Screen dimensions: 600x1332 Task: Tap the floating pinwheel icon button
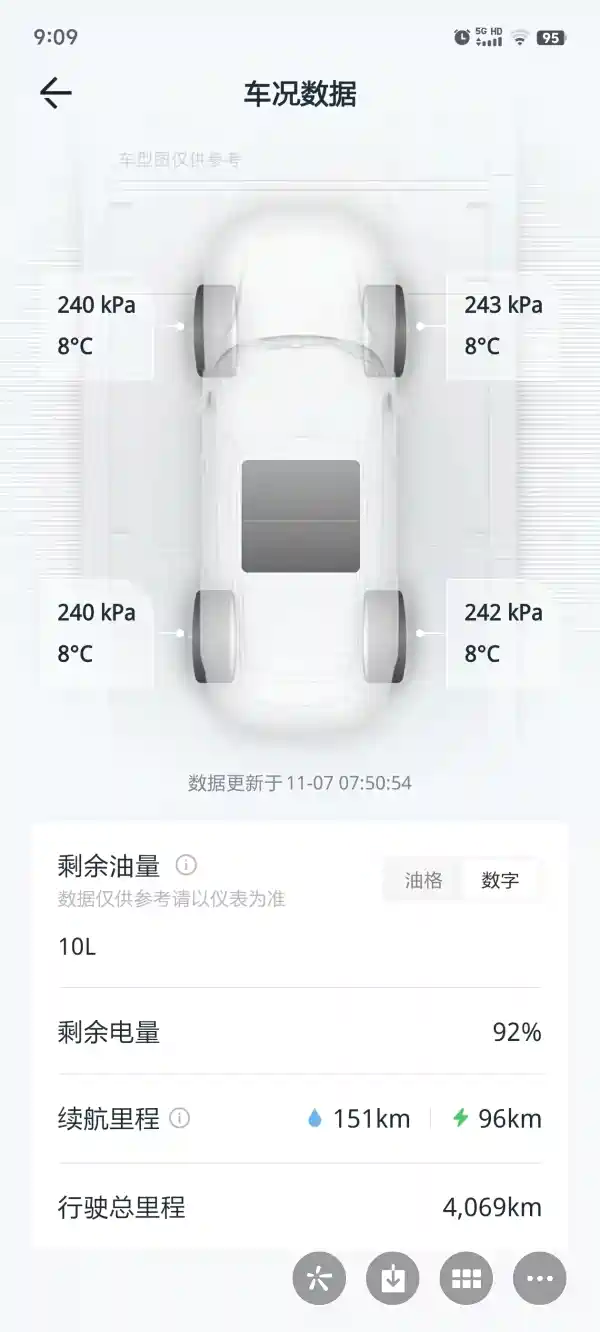pos(319,1278)
